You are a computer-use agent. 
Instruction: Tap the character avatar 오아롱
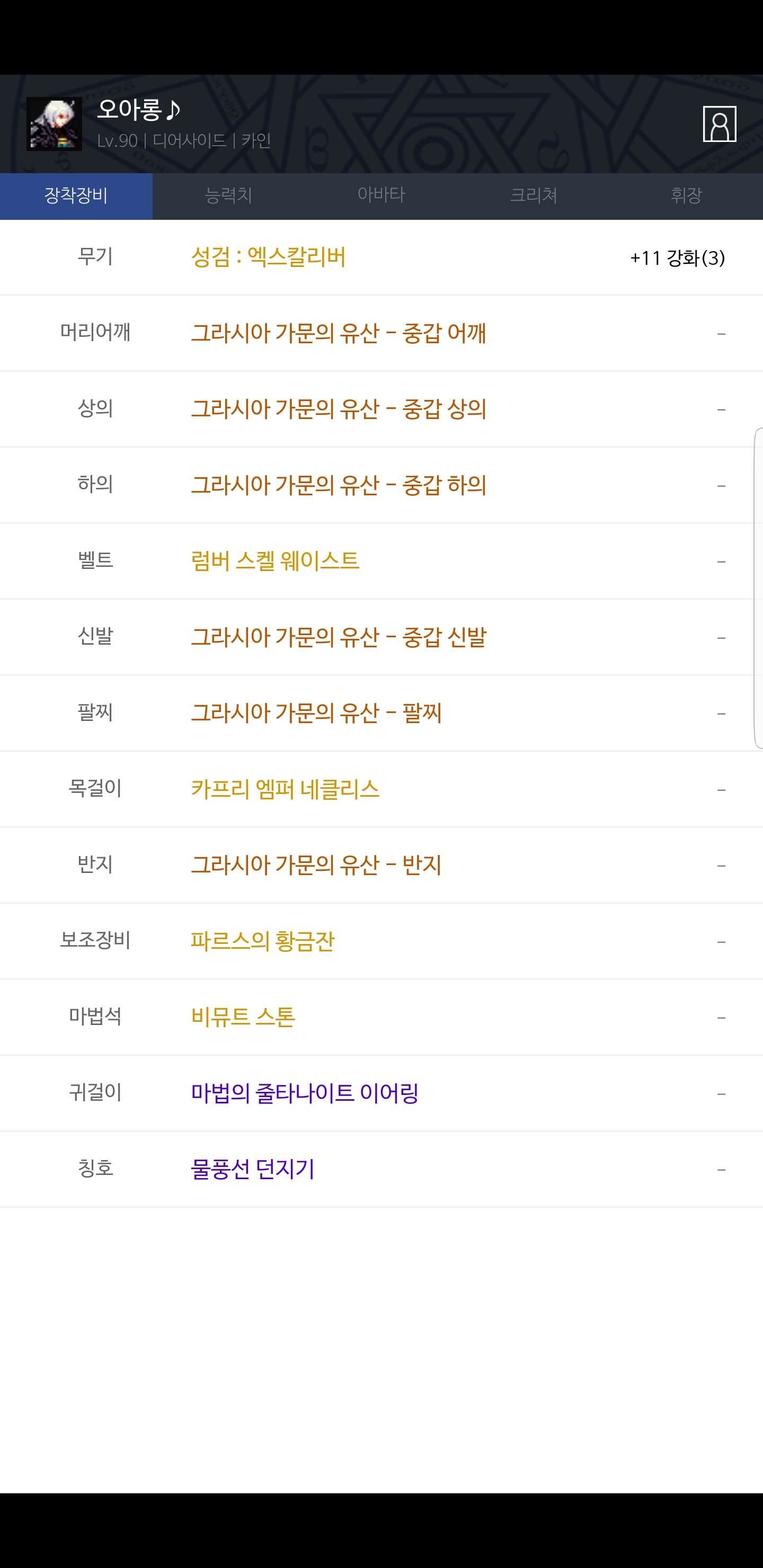click(54, 124)
